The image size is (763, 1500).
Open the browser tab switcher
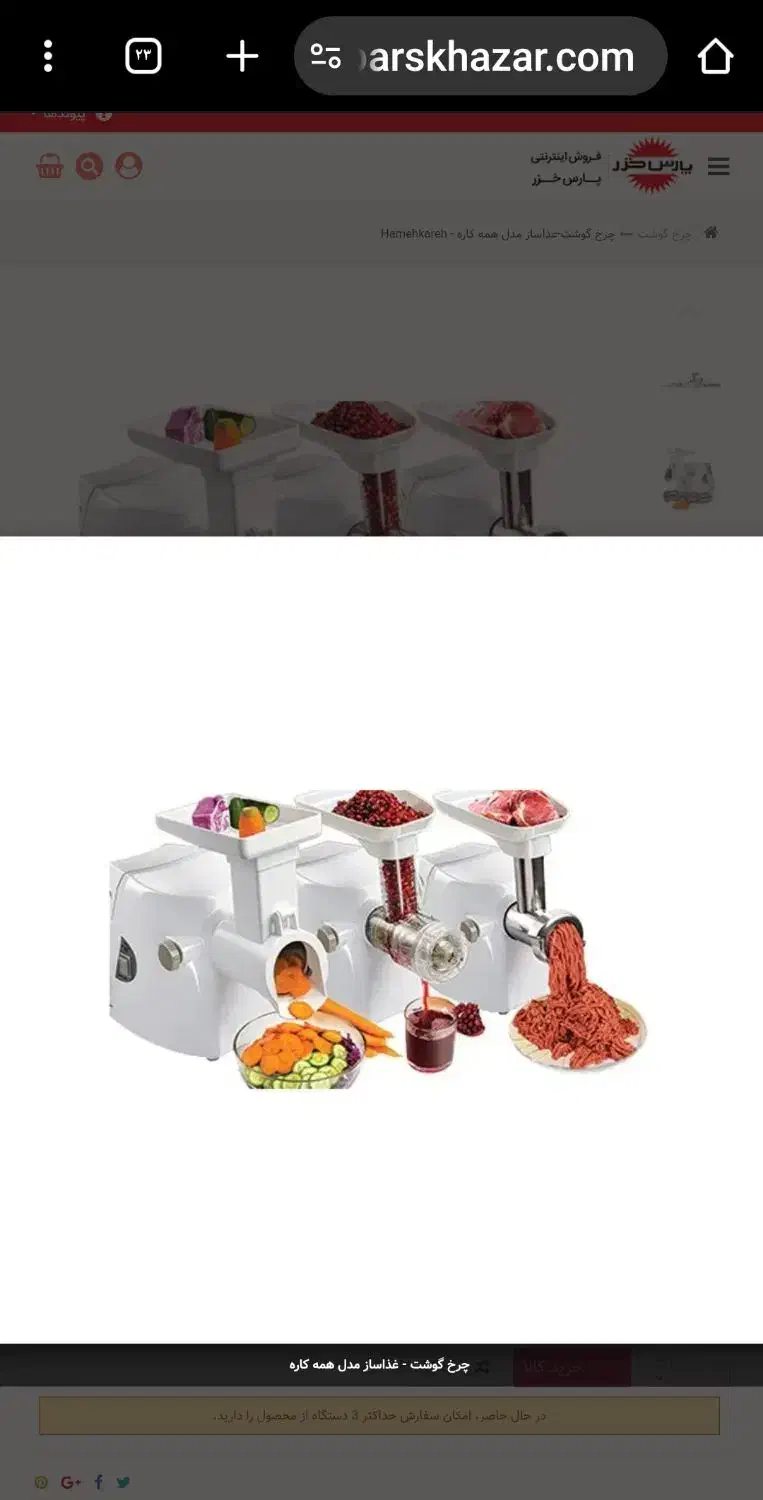pos(143,56)
